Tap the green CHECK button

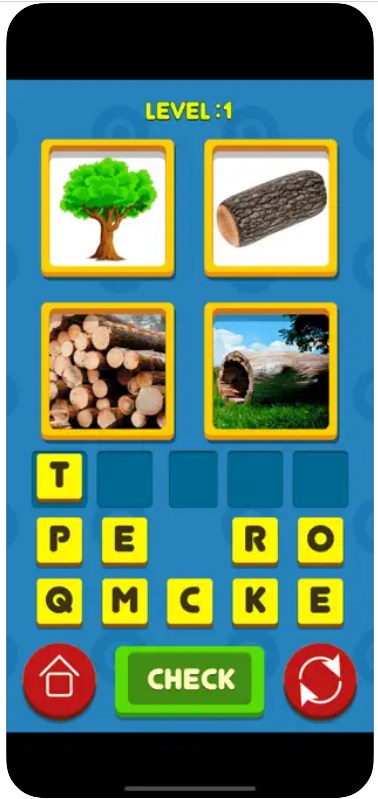[x=190, y=680]
